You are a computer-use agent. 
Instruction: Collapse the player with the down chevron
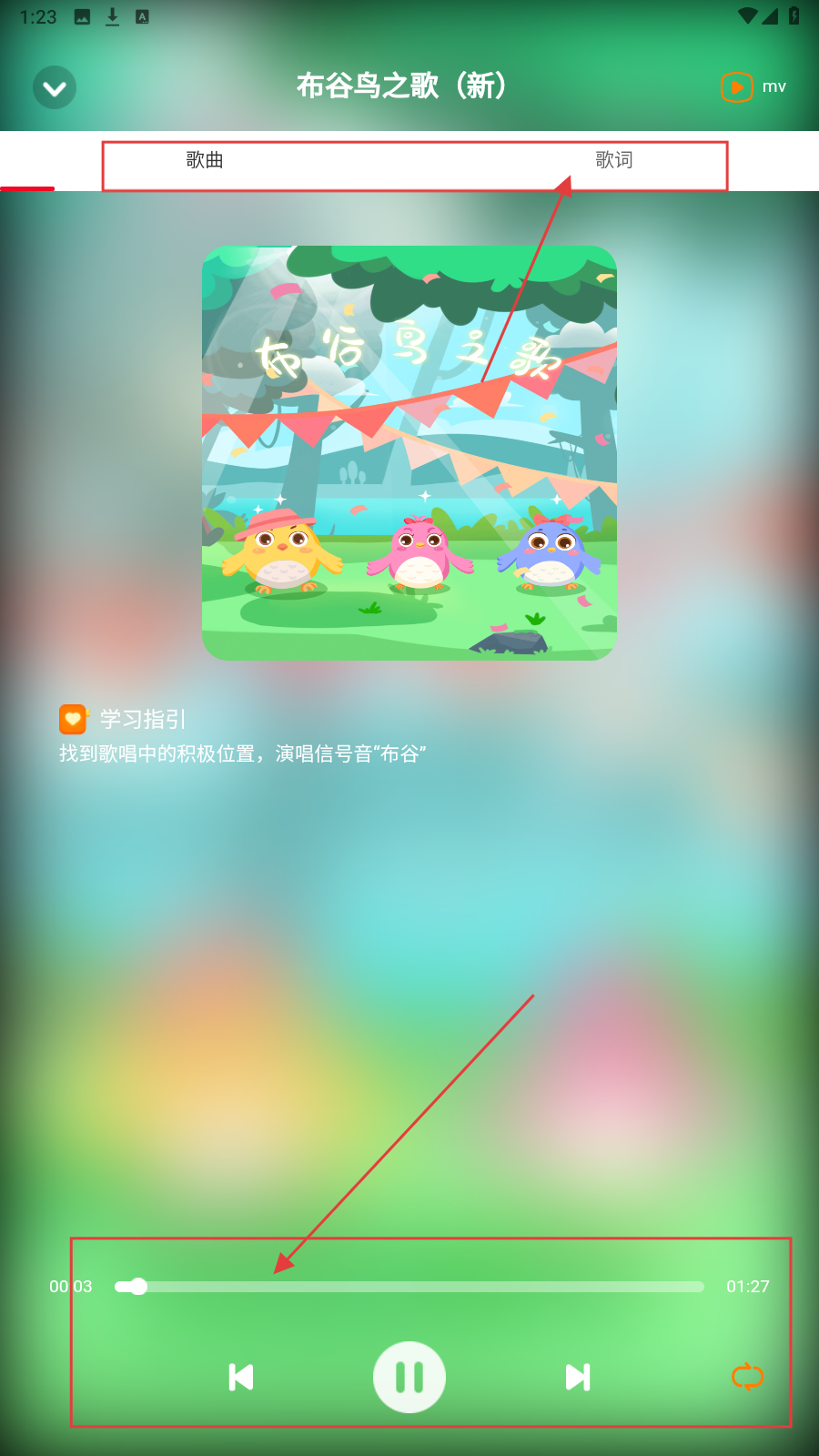55,88
